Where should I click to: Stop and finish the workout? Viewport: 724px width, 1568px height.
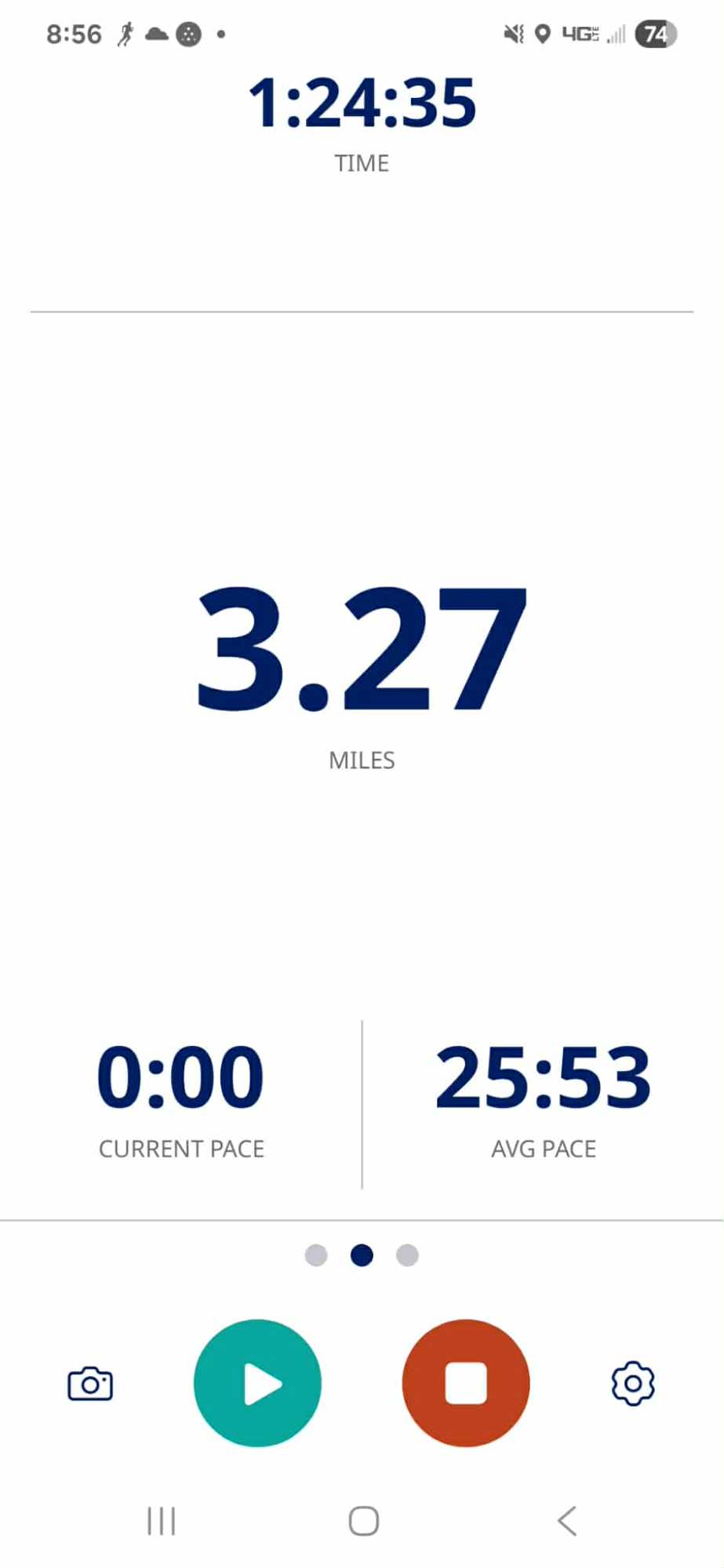pos(466,1383)
